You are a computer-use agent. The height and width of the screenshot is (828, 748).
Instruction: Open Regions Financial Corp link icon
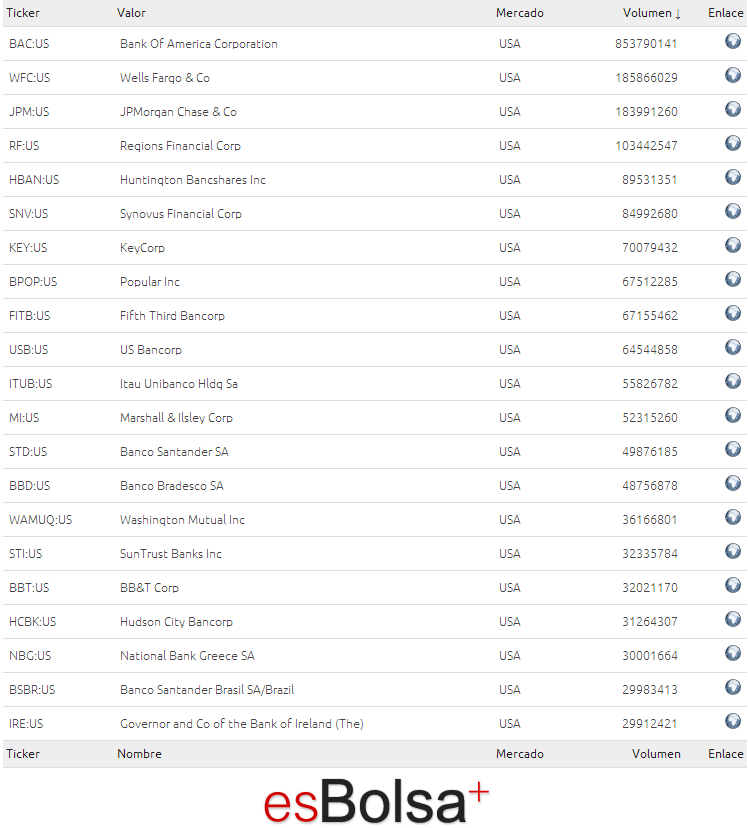click(733, 143)
